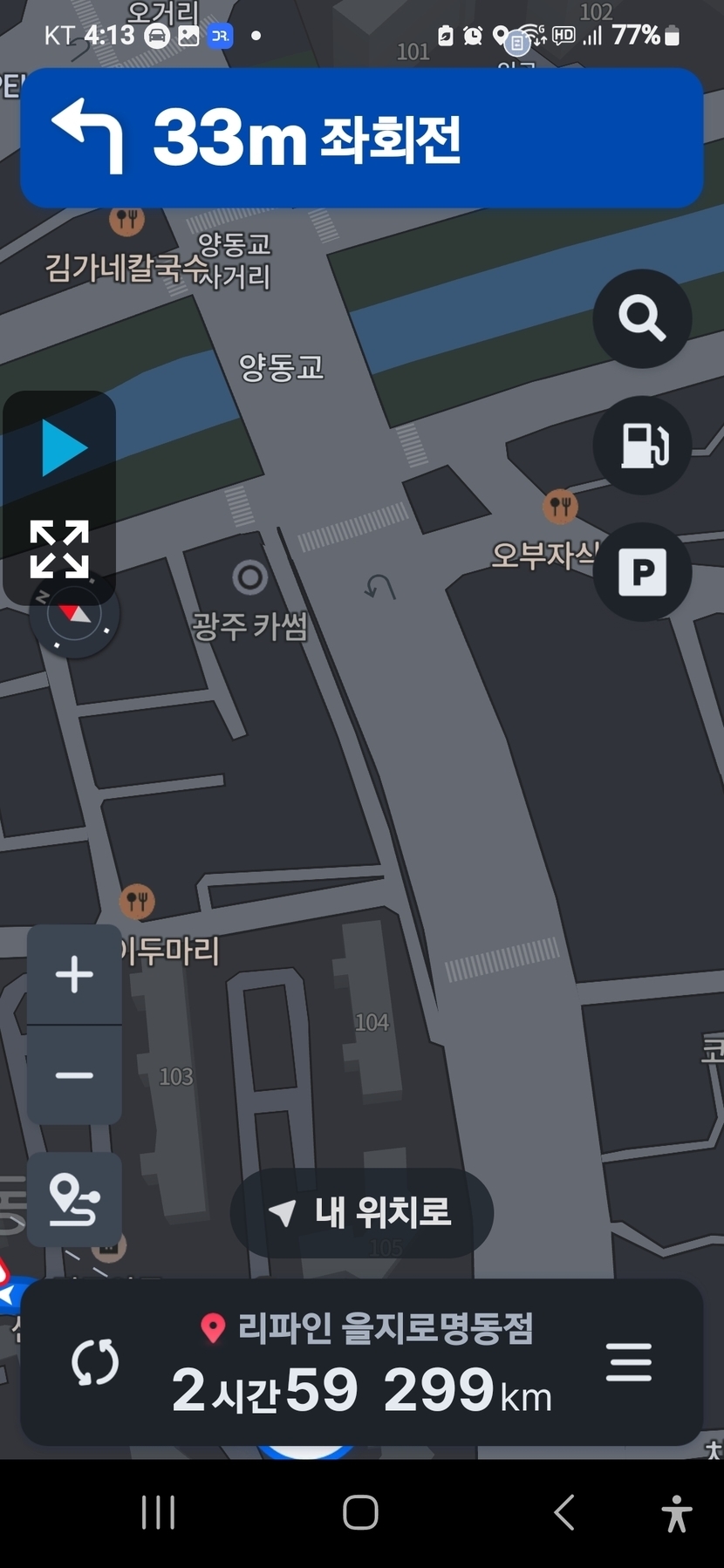The image size is (724, 1568).
Task: Open the hamburger menu in route panel
Action: tap(629, 1362)
